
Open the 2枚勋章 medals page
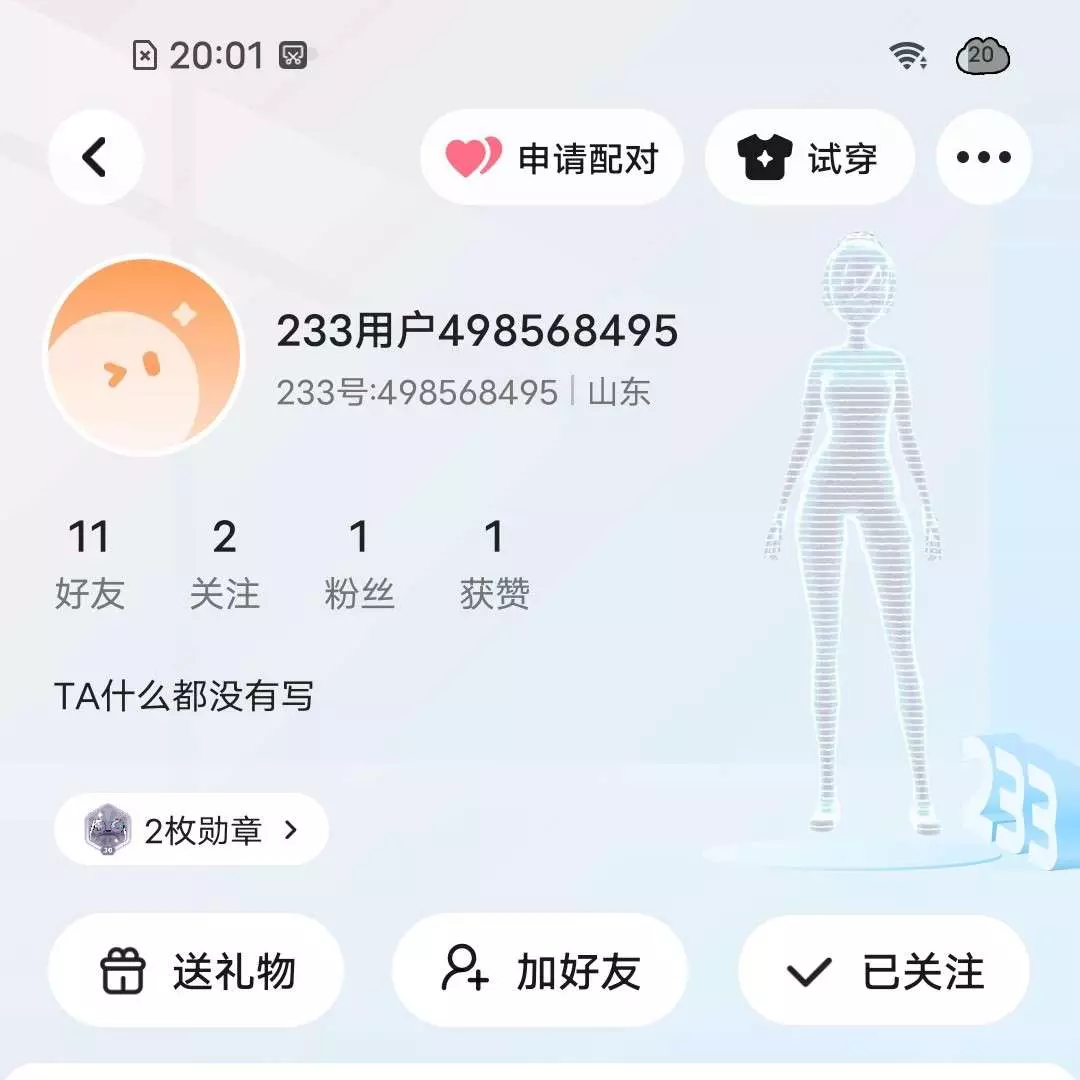click(191, 829)
